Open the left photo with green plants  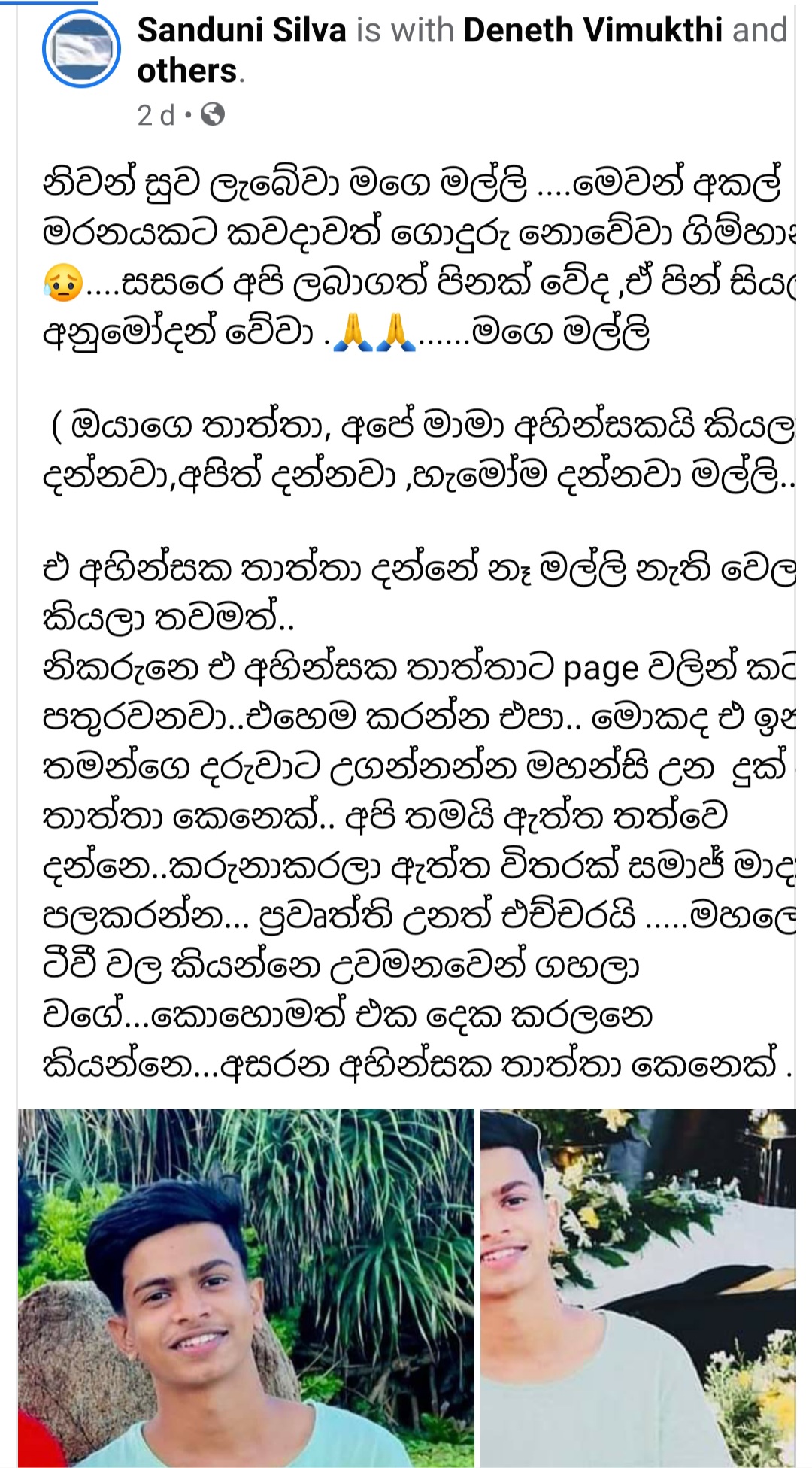click(x=246, y=1287)
